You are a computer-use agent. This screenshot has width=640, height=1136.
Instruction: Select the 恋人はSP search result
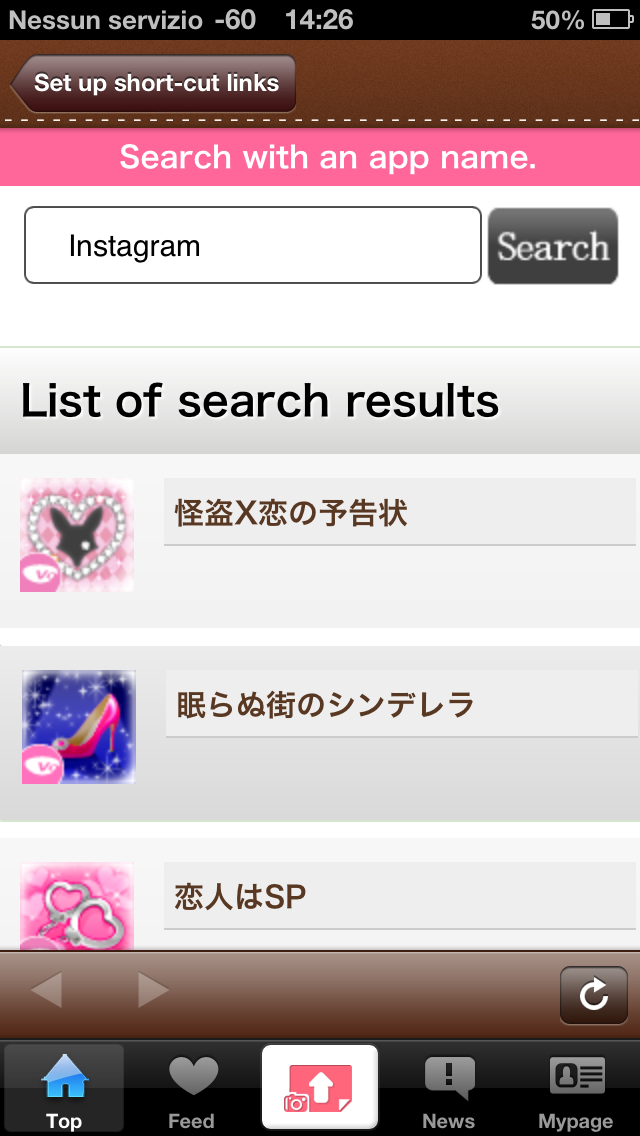point(399,897)
